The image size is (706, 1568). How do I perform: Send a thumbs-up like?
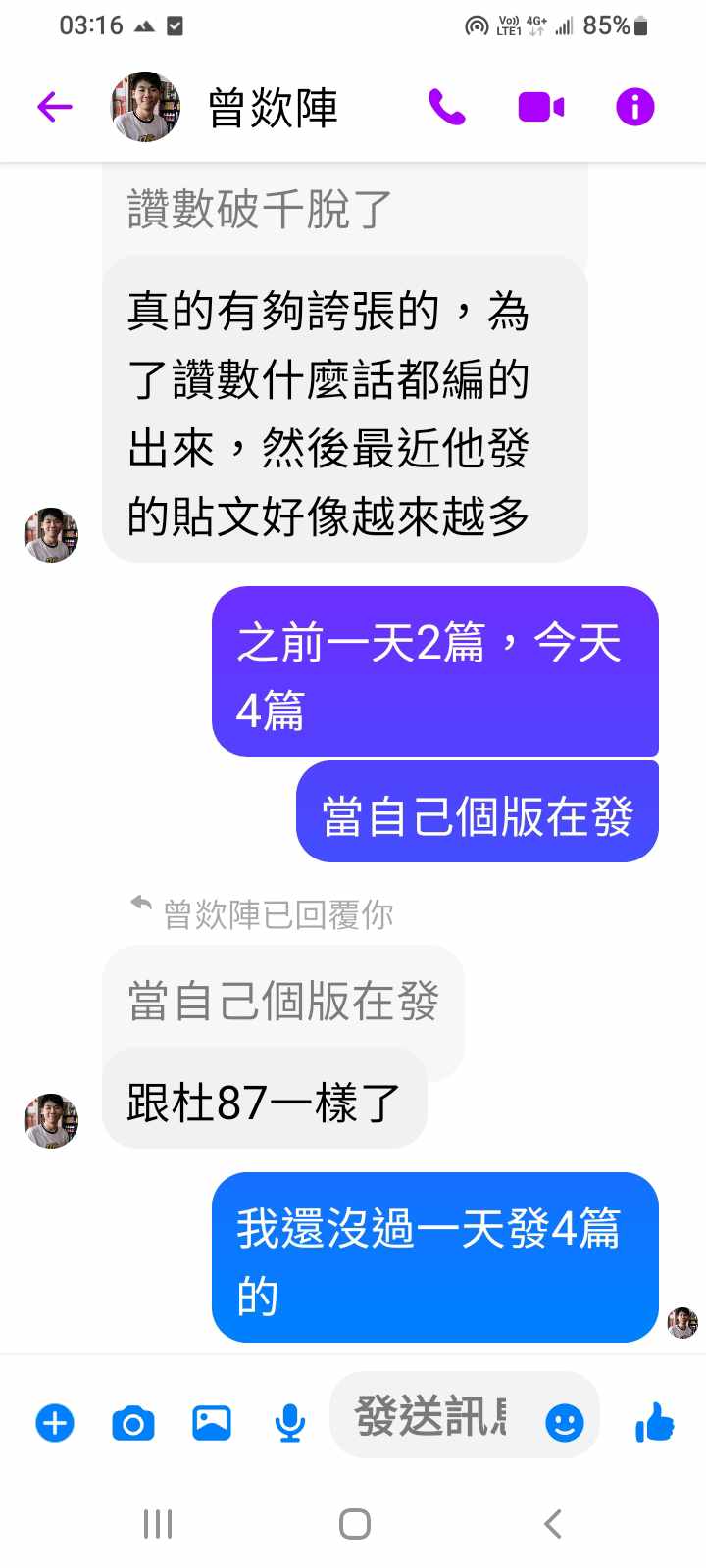click(x=654, y=1422)
